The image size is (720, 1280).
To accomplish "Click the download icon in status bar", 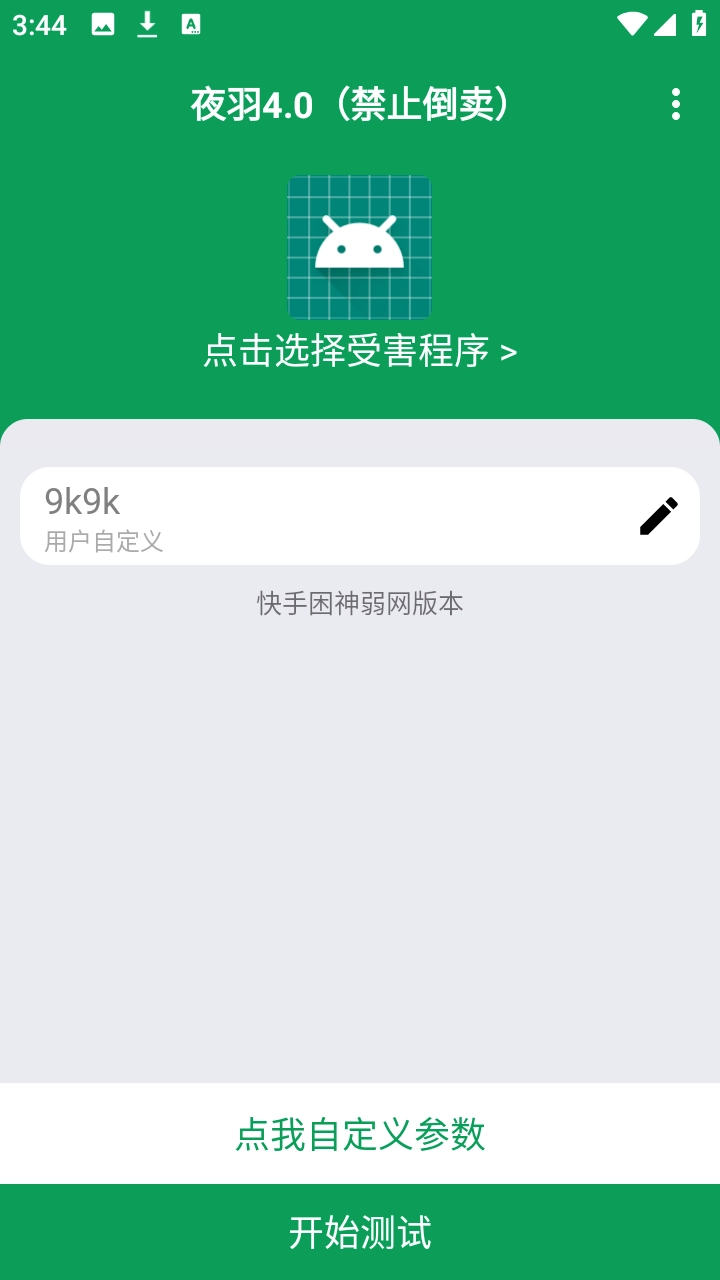I will [x=148, y=23].
